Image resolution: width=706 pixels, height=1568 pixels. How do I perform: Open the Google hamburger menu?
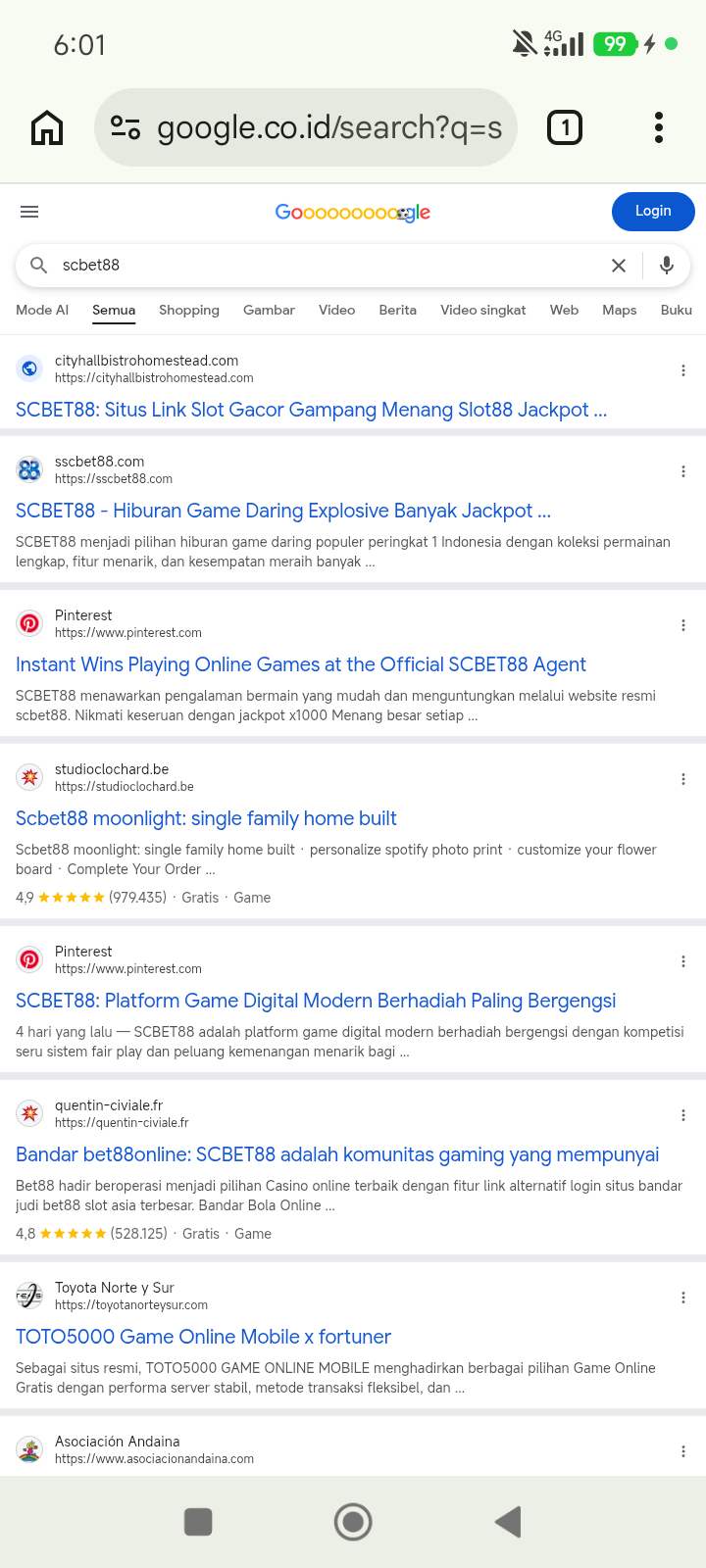click(x=29, y=212)
